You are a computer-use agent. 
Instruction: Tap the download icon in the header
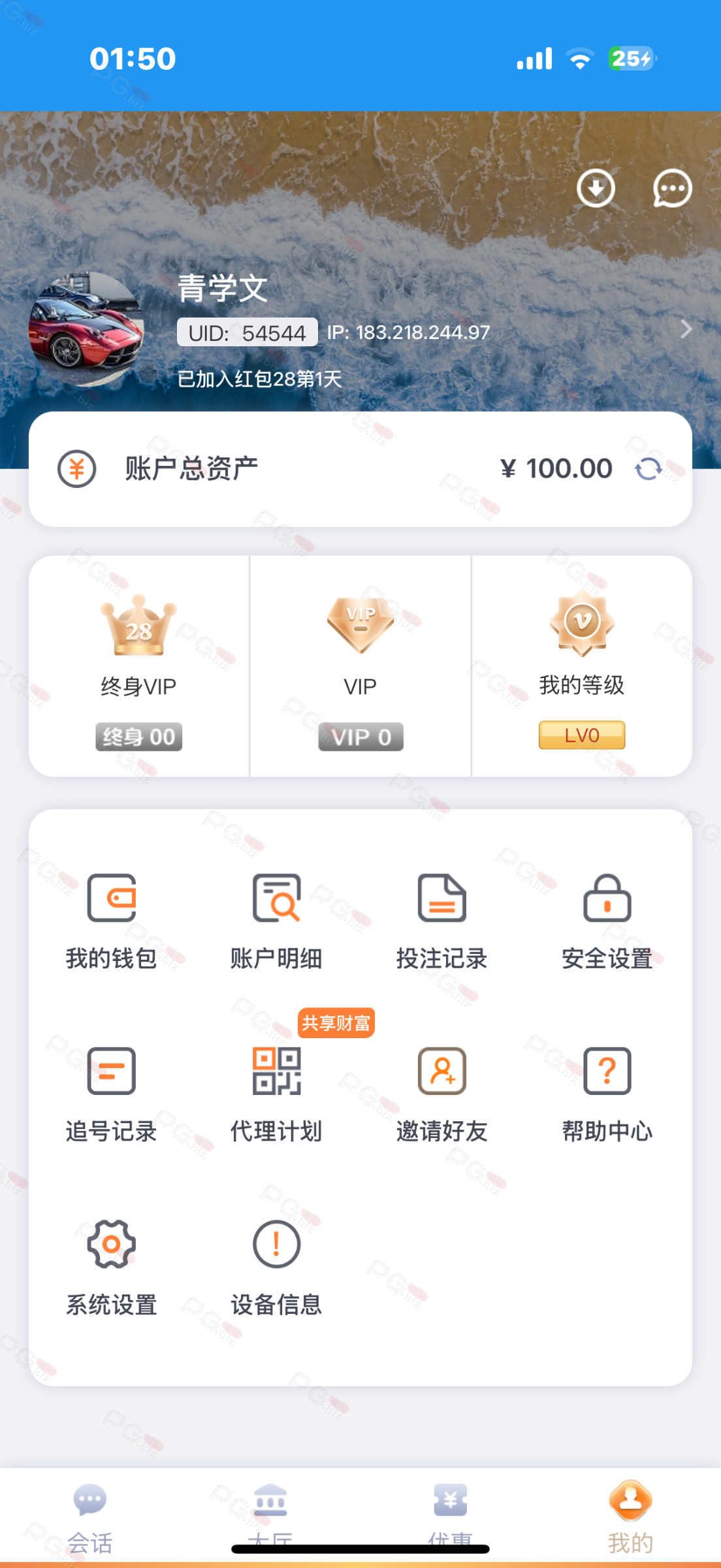(x=596, y=189)
